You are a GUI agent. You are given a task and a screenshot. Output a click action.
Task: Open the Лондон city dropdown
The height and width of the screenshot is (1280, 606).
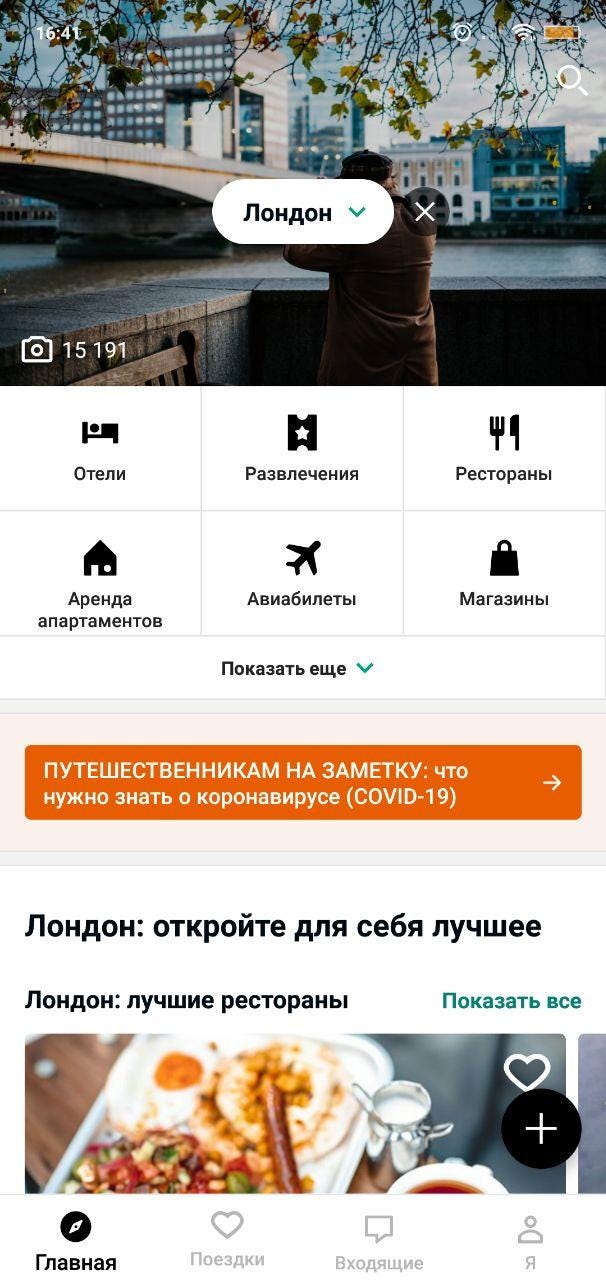303,212
